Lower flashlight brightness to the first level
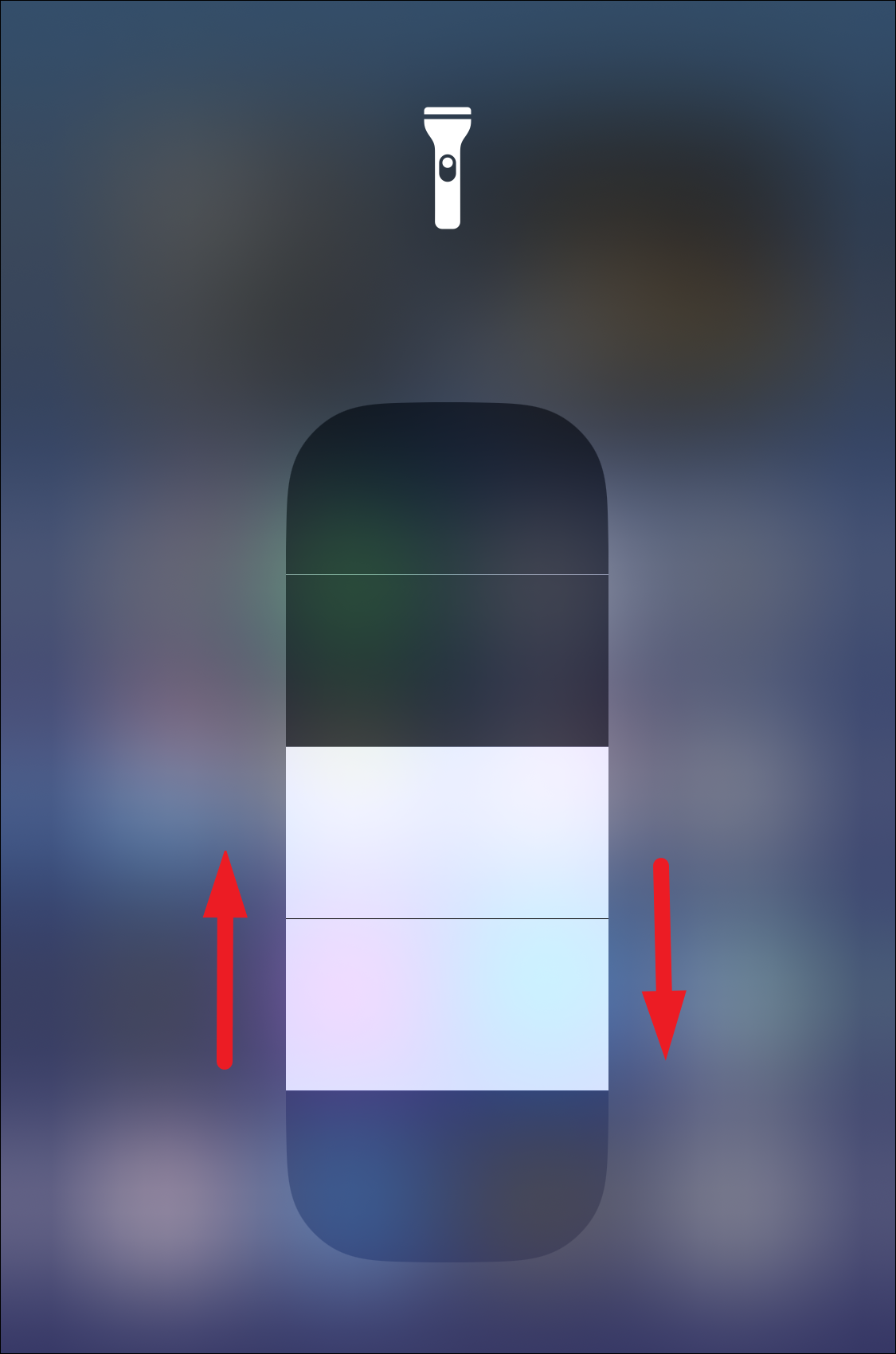This screenshot has width=896, height=1354. tap(447, 1004)
